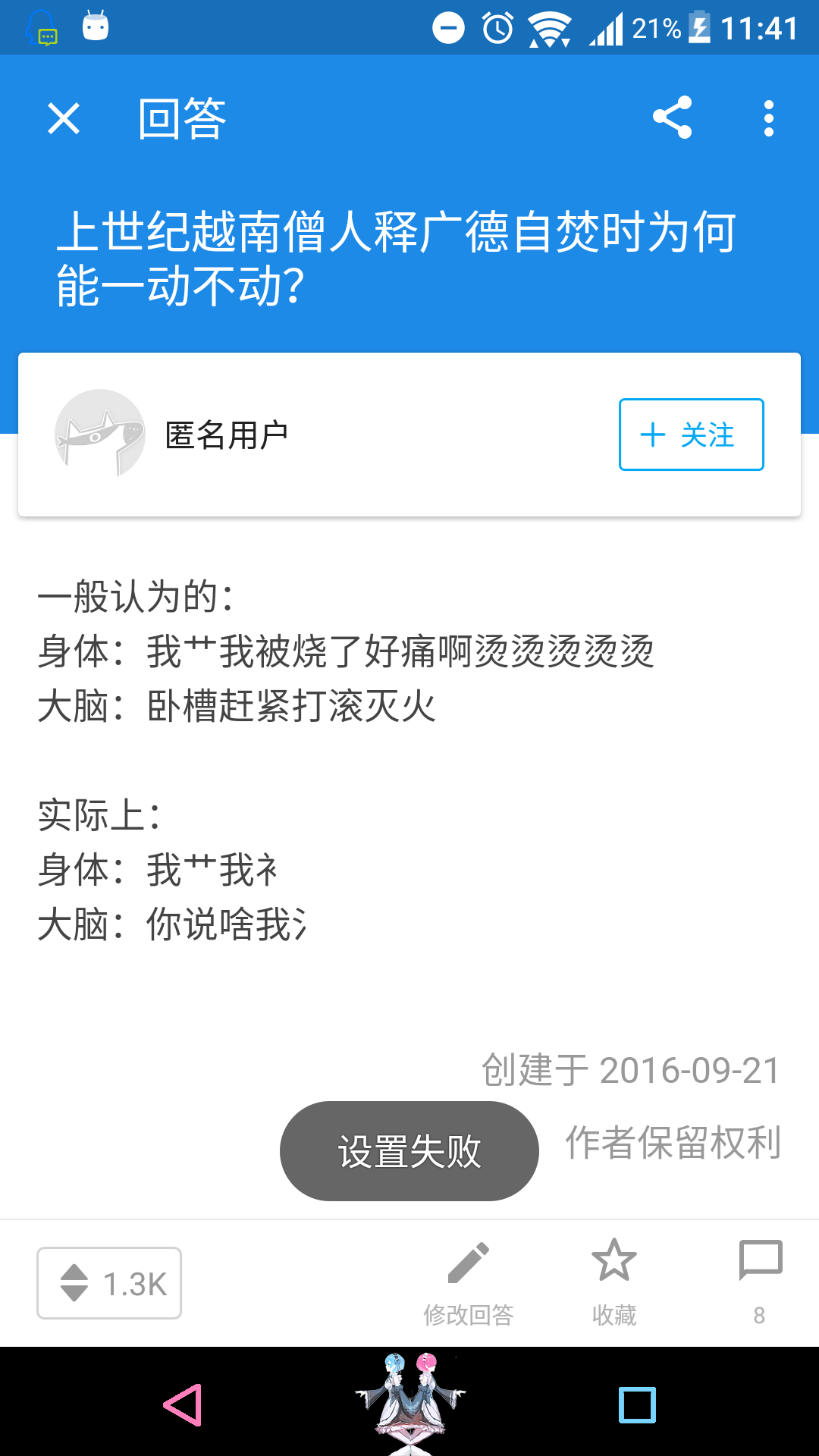Open the overflow options menu
Image resolution: width=819 pixels, height=1456 pixels.
point(768,118)
